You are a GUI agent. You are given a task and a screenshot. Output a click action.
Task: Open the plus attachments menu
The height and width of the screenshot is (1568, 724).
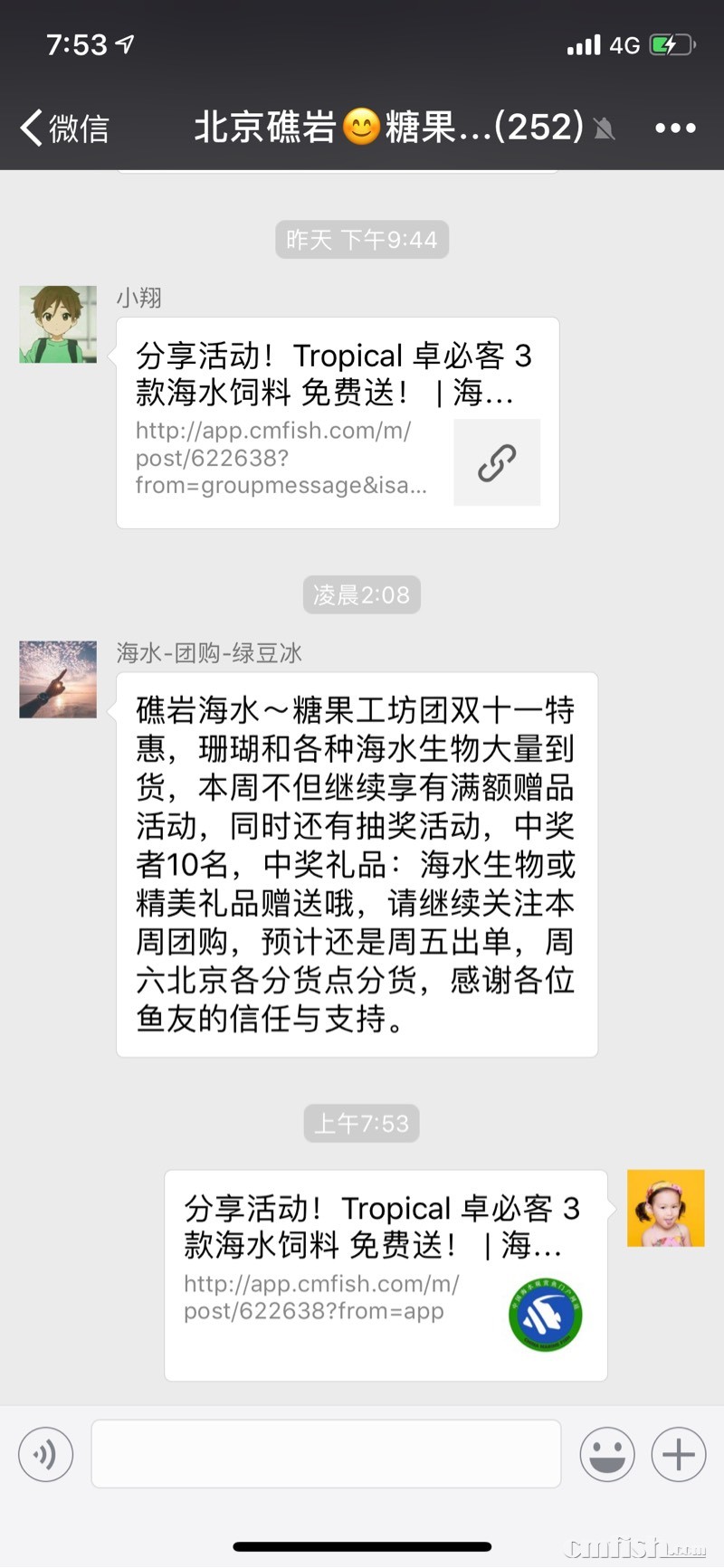(x=678, y=1454)
